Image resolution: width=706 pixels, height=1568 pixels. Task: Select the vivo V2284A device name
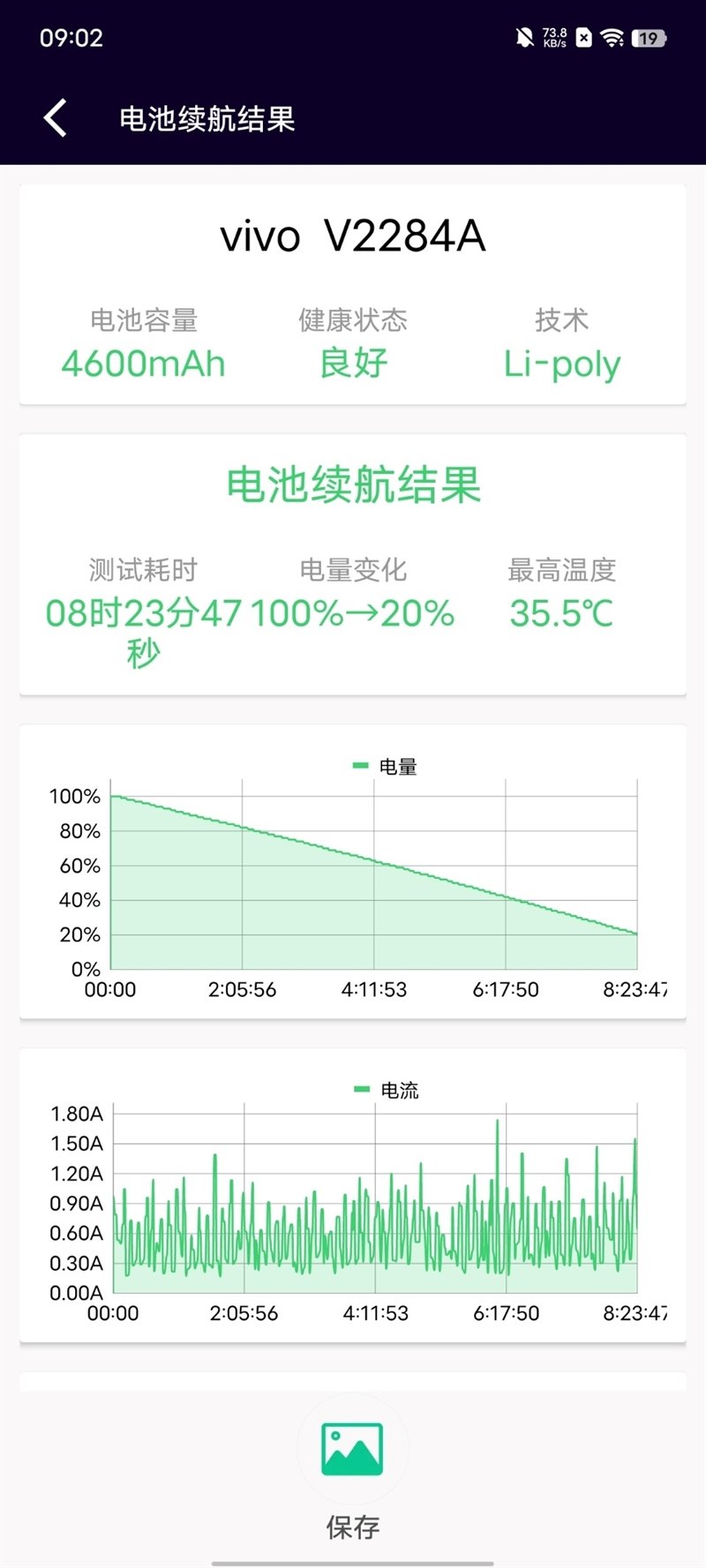point(352,236)
